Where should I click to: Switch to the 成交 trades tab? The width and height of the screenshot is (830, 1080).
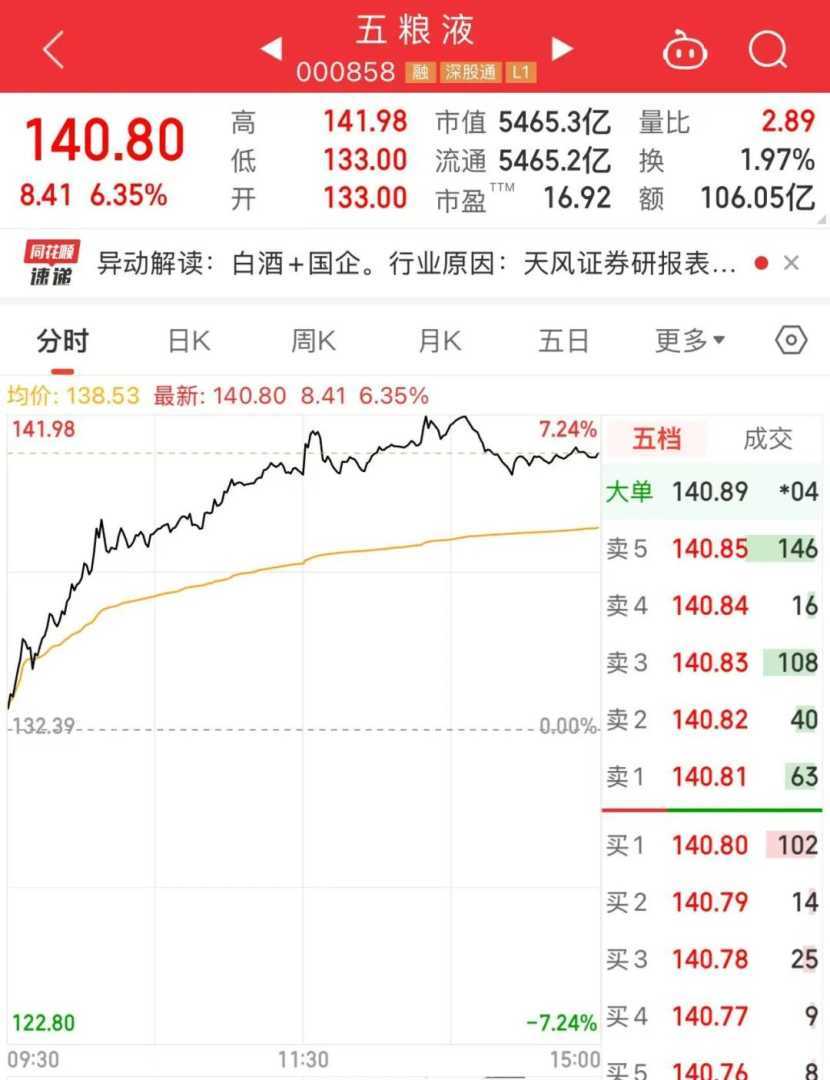(767, 438)
